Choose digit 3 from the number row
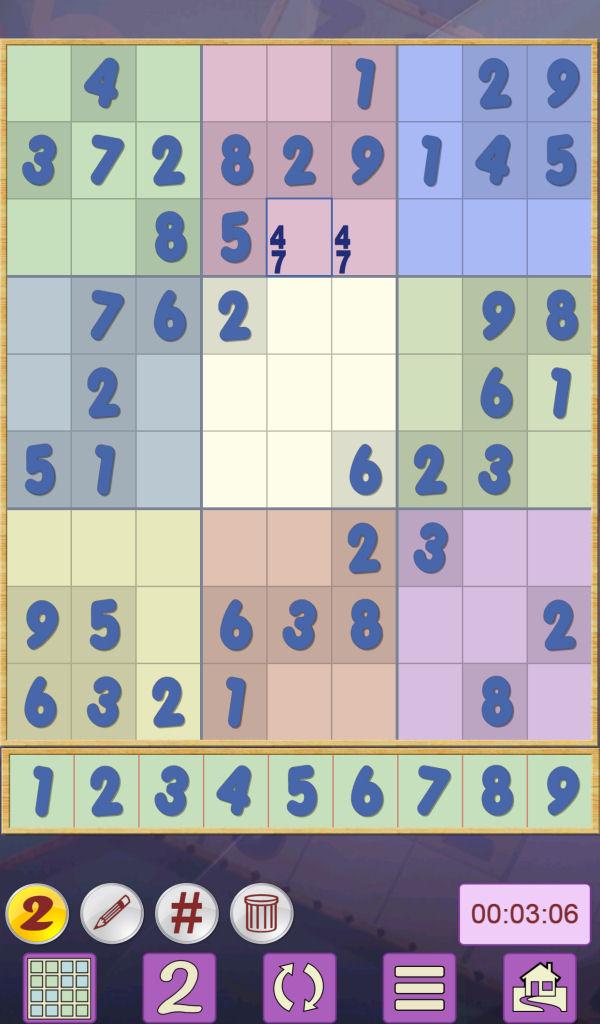Image resolution: width=600 pixels, height=1024 pixels. [171, 791]
